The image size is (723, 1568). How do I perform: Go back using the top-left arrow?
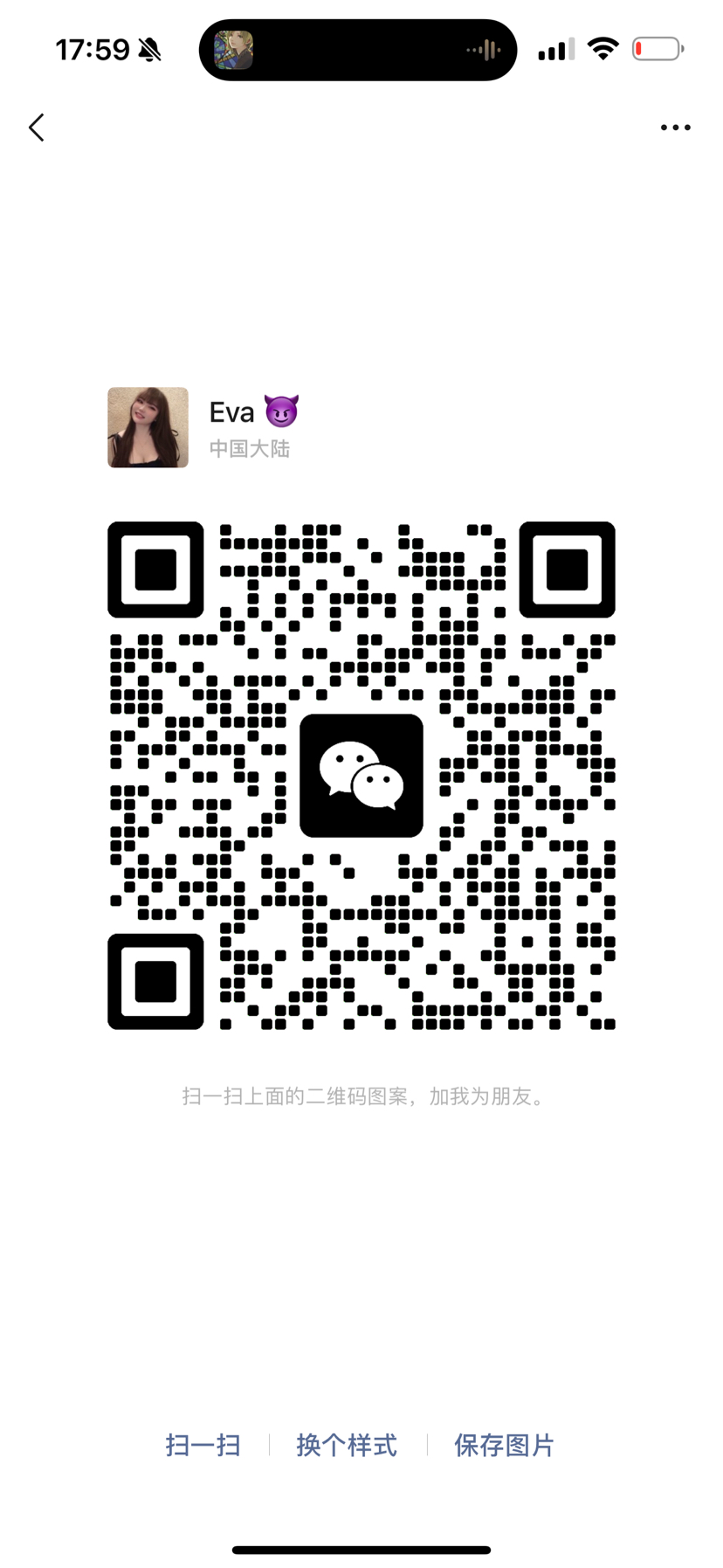click(x=37, y=128)
